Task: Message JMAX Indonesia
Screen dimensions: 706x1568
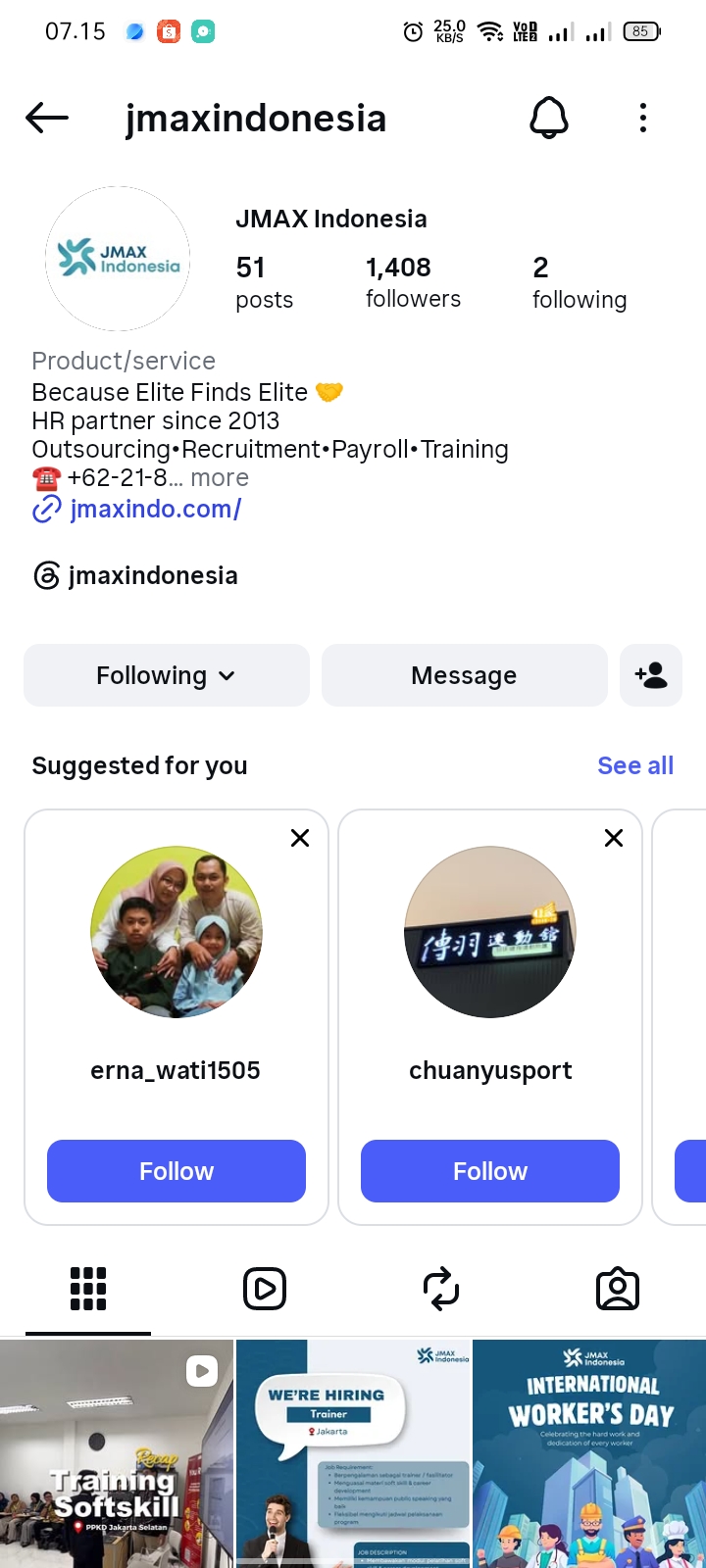Action: 465,675
